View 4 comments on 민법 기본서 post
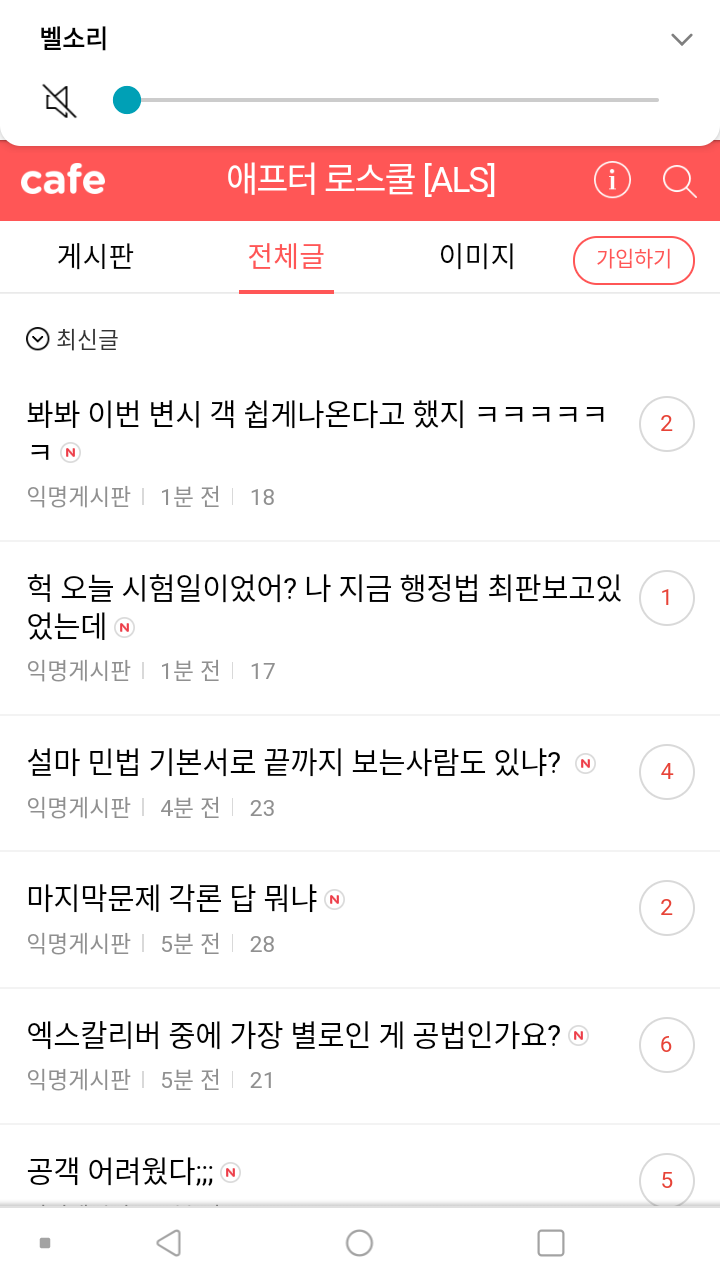720x1280 pixels. [x=667, y=772]
